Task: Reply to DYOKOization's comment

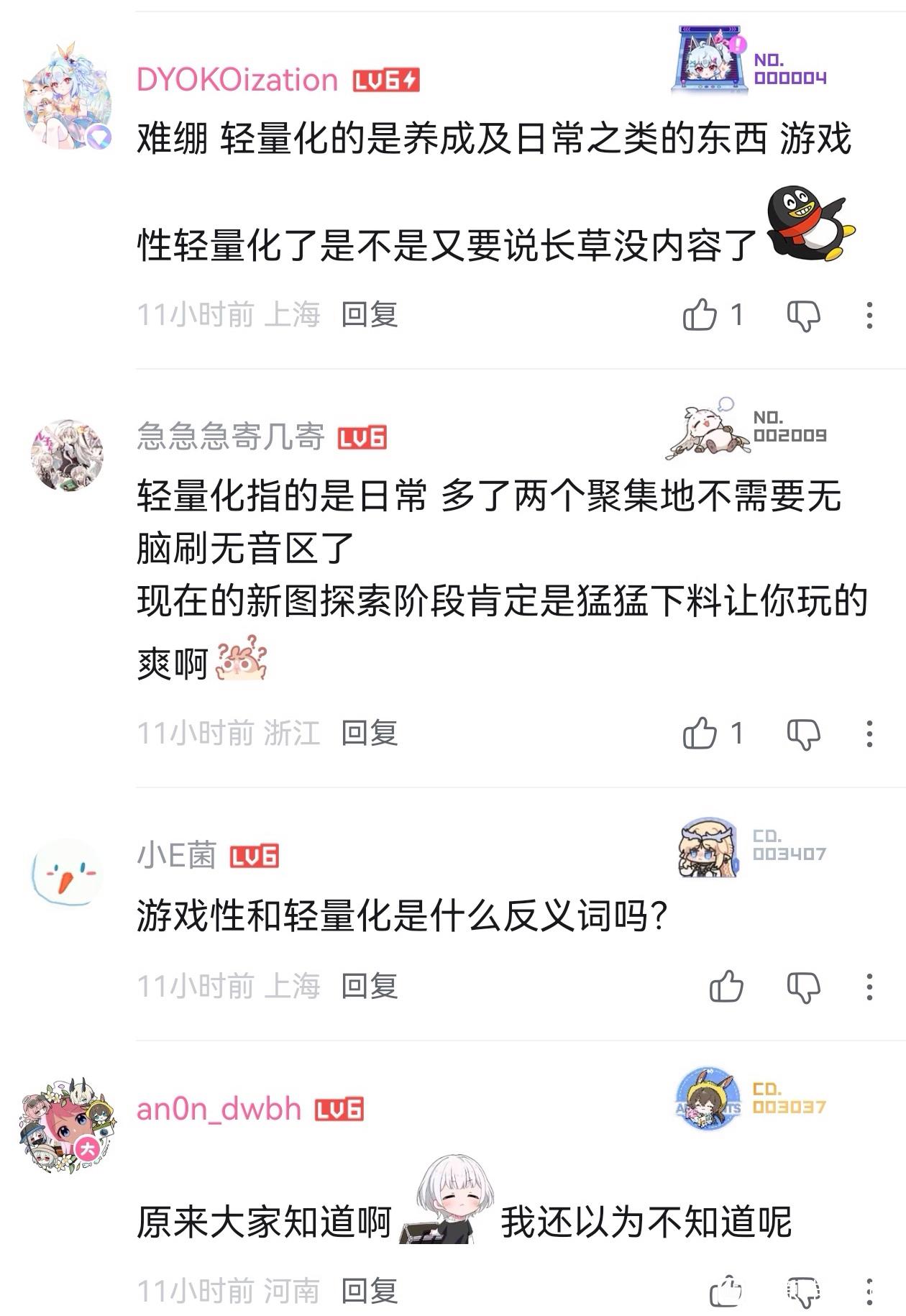Action: click(369, 315)
